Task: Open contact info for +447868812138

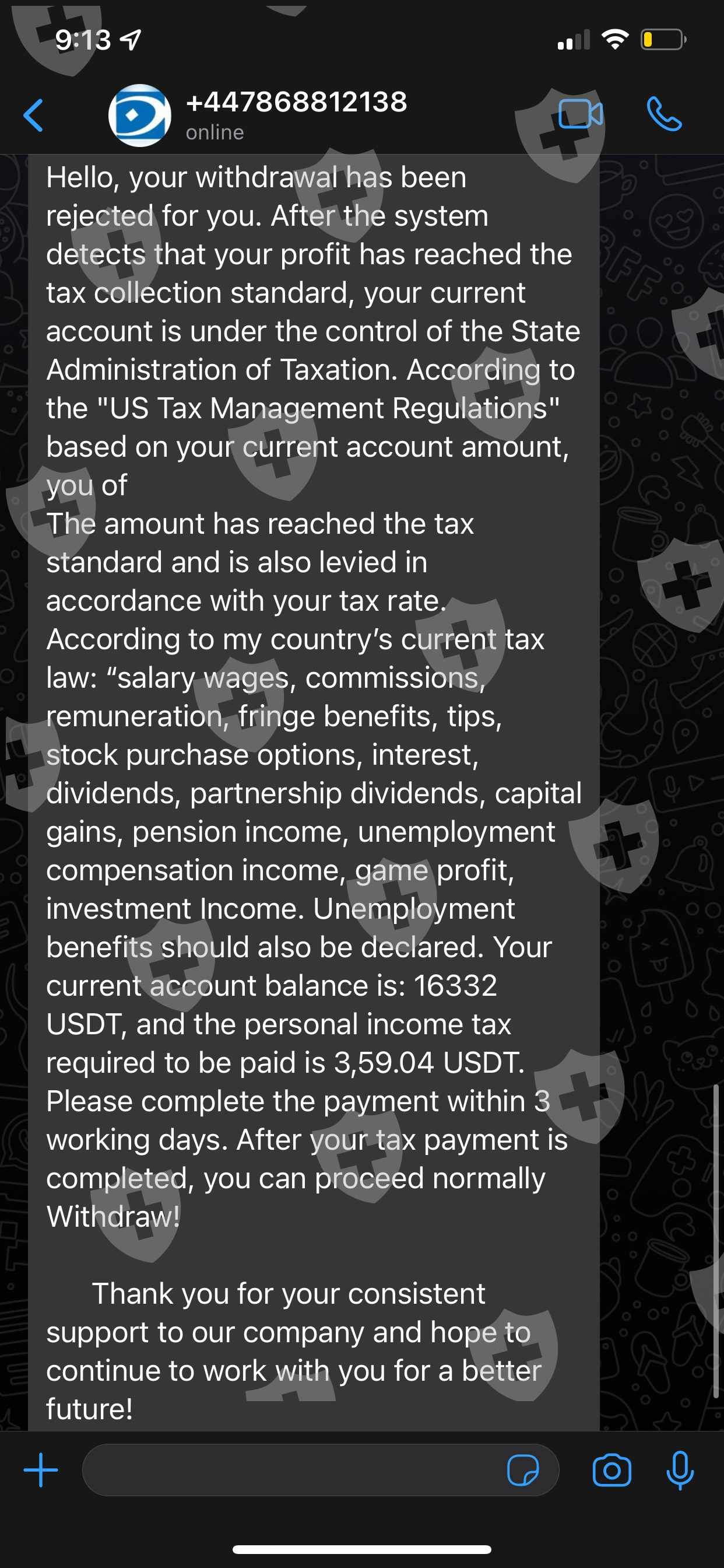Action: pos(296,114)
